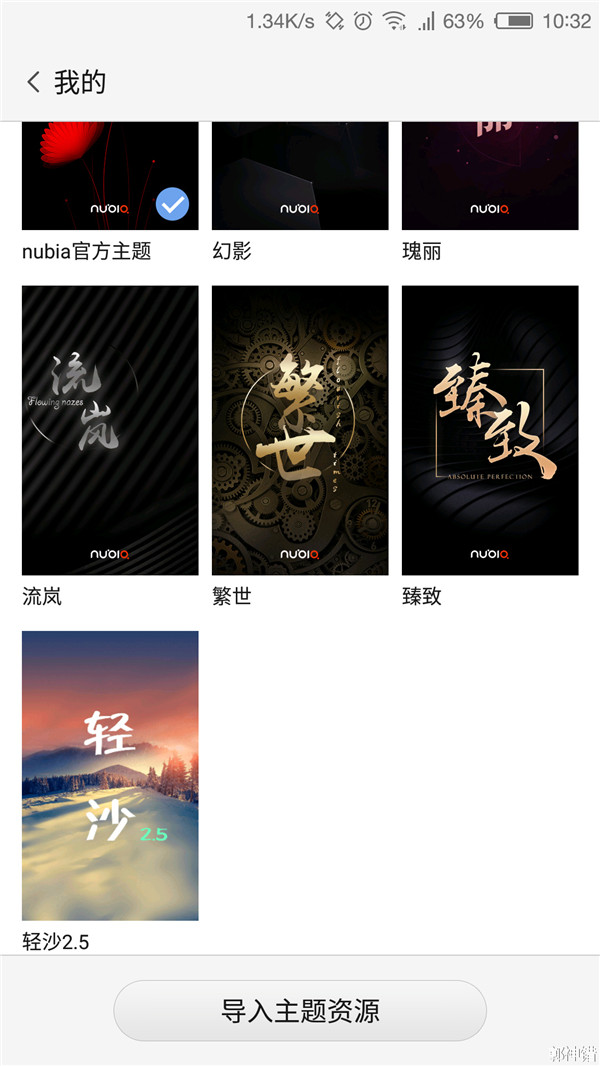Open the 繁世 gear theme

[x=300, y=430]
